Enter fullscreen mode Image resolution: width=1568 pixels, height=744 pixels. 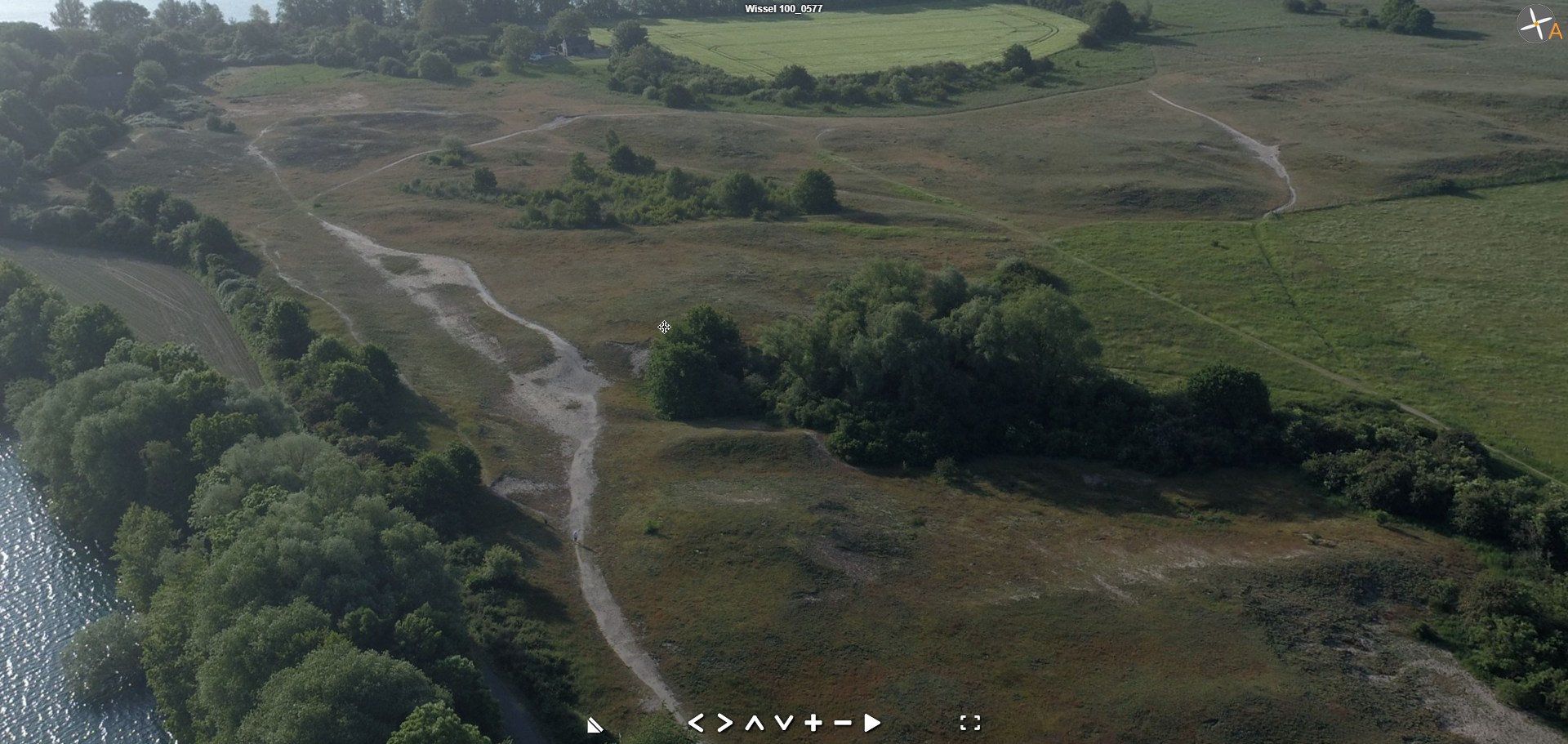click(970, 723)
